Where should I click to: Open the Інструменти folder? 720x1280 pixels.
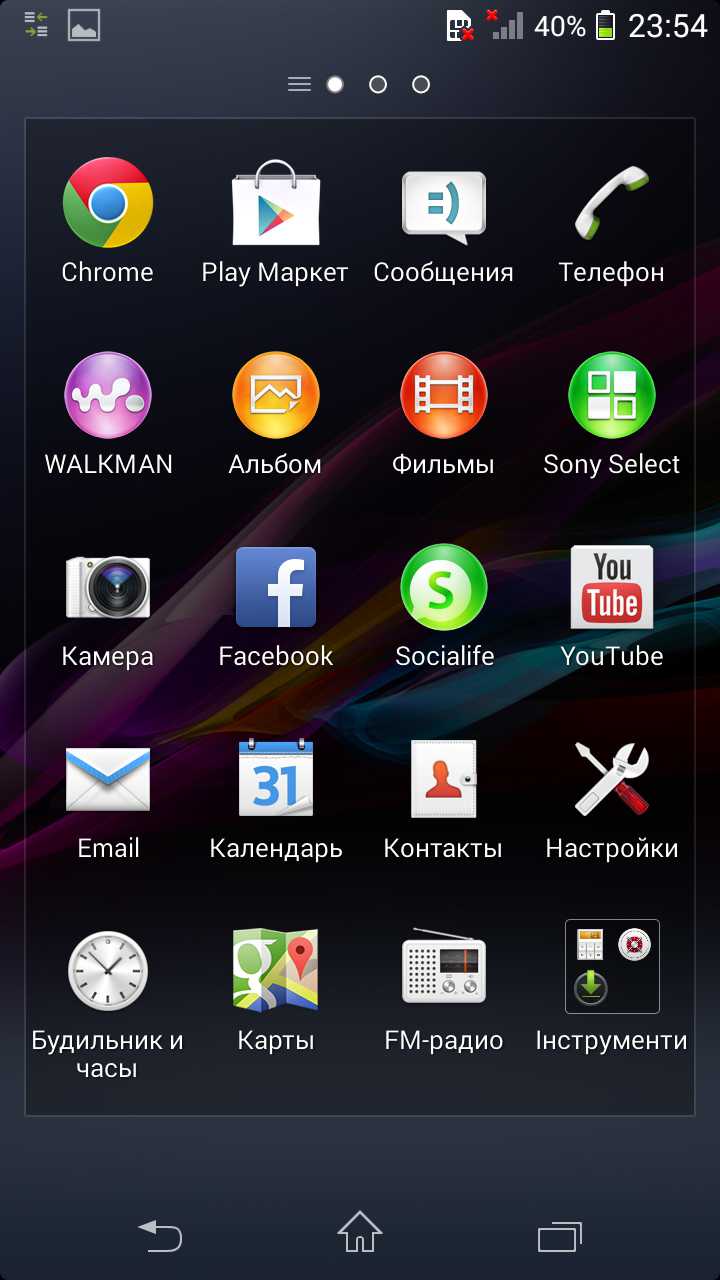click(611, 967)
